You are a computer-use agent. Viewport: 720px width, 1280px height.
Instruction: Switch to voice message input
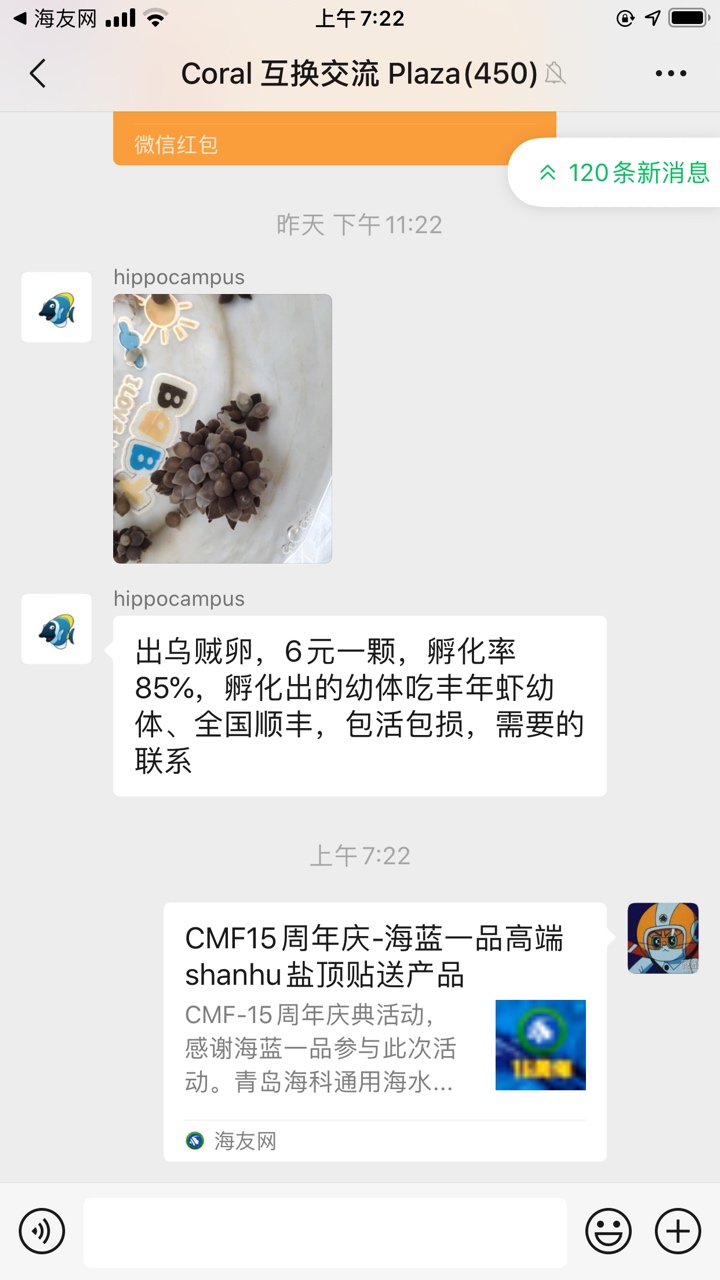tap(42, 1230)
